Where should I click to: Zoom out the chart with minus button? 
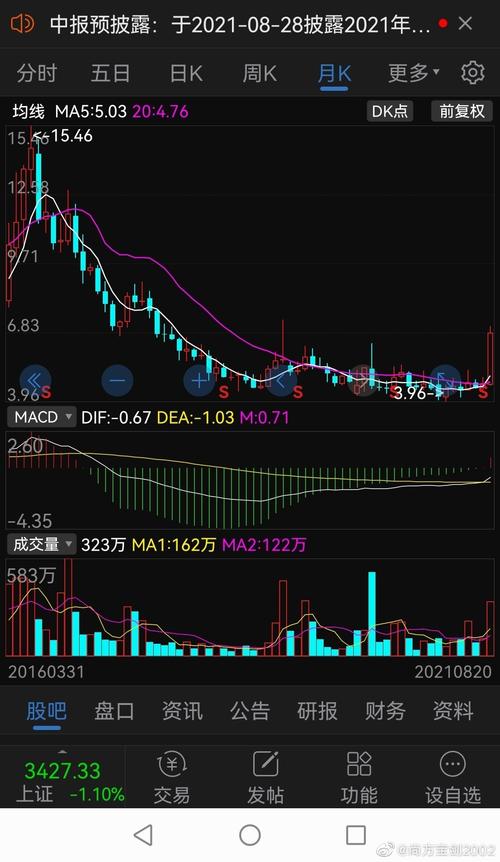coord(118,380)
